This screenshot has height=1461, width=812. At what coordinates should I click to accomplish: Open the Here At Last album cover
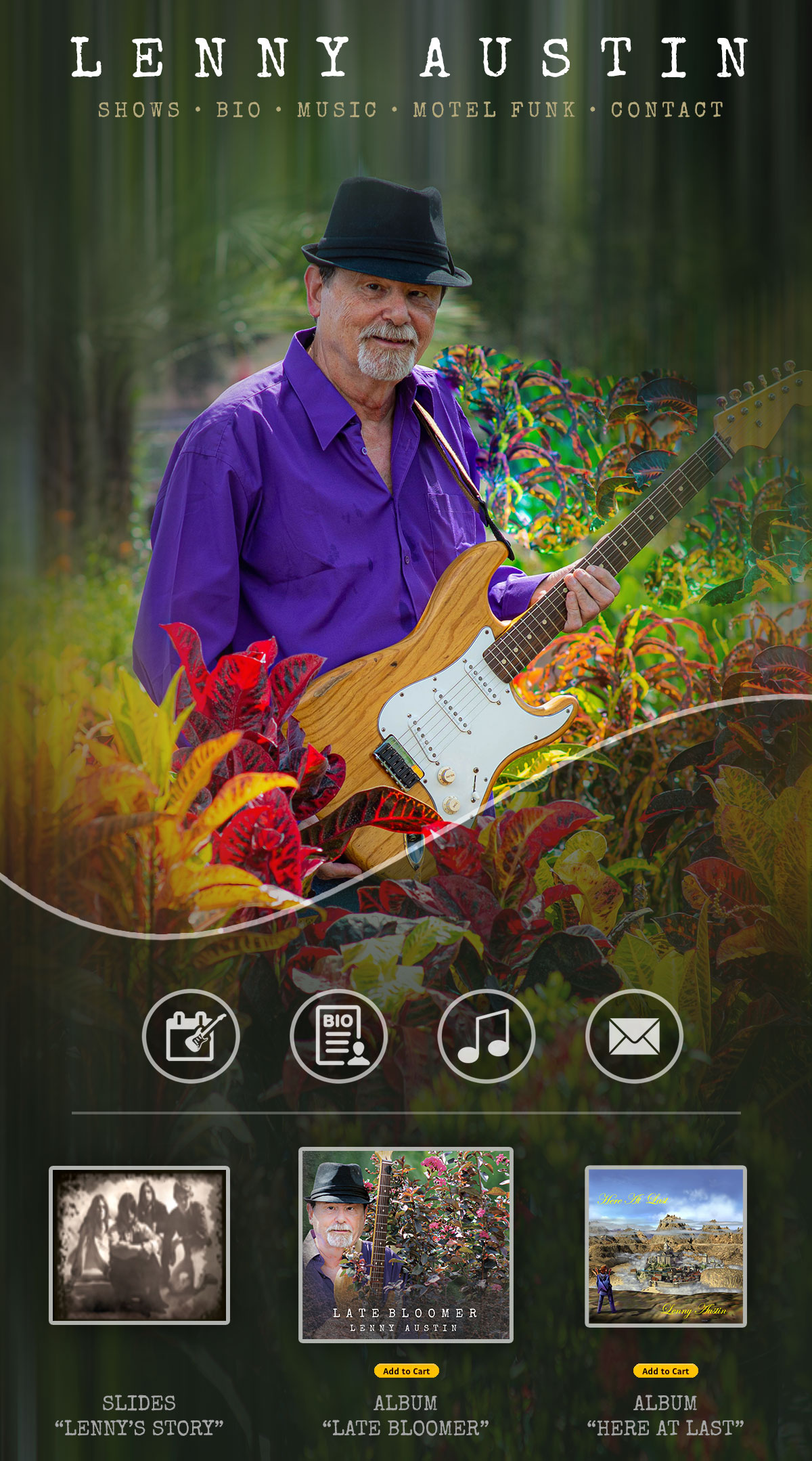(666, 1246)
